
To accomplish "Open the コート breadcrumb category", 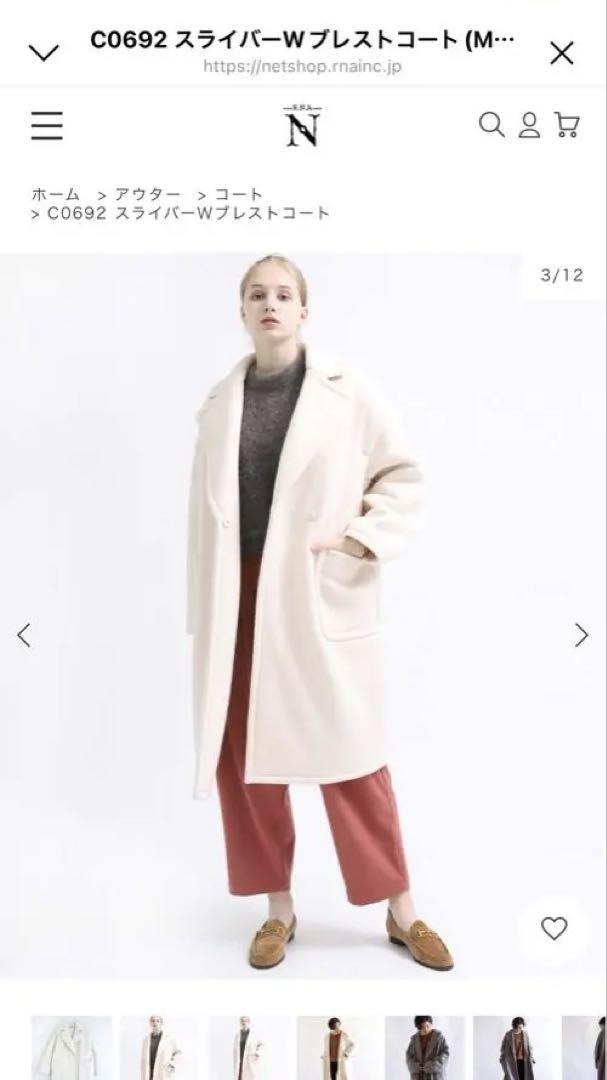I will click(x=238, y=195).
